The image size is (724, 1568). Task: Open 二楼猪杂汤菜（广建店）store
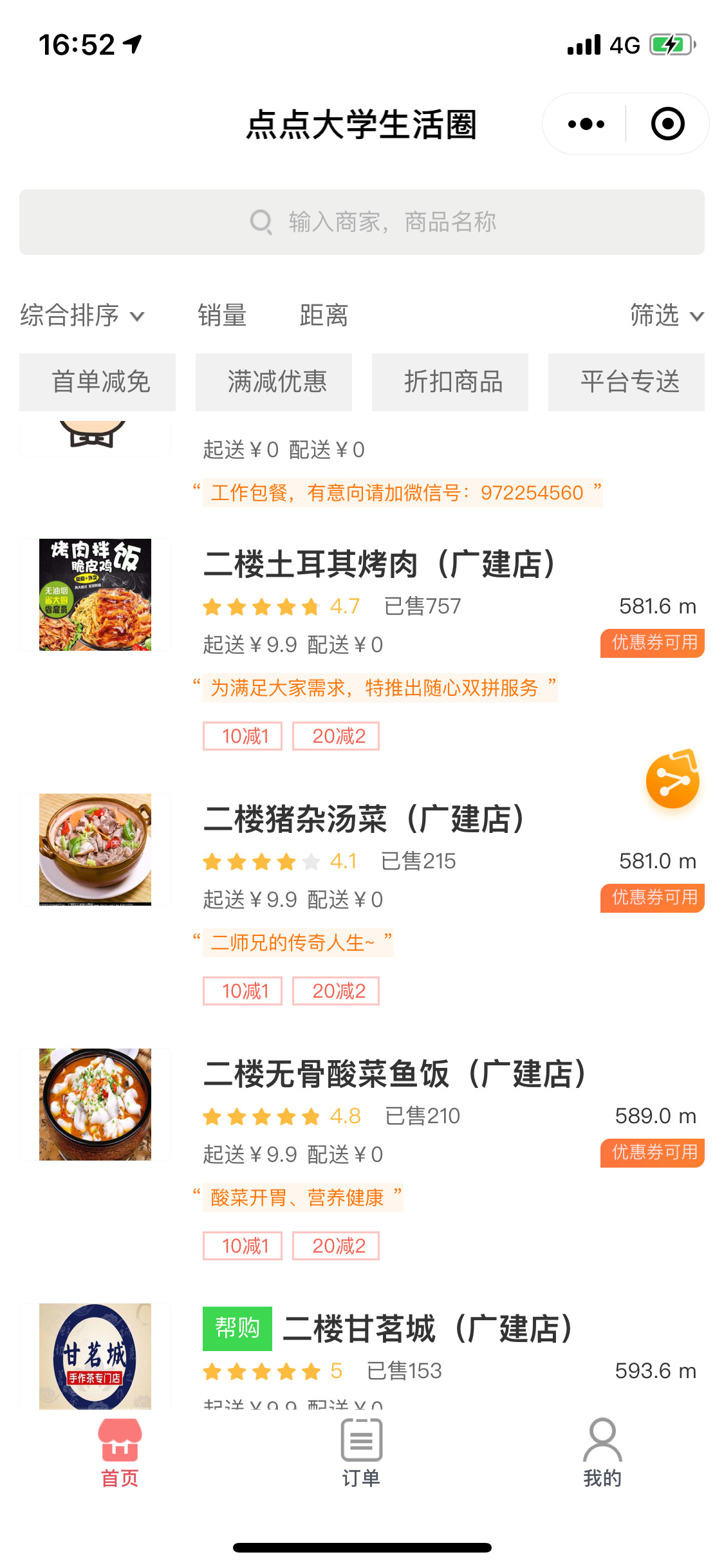364,819
